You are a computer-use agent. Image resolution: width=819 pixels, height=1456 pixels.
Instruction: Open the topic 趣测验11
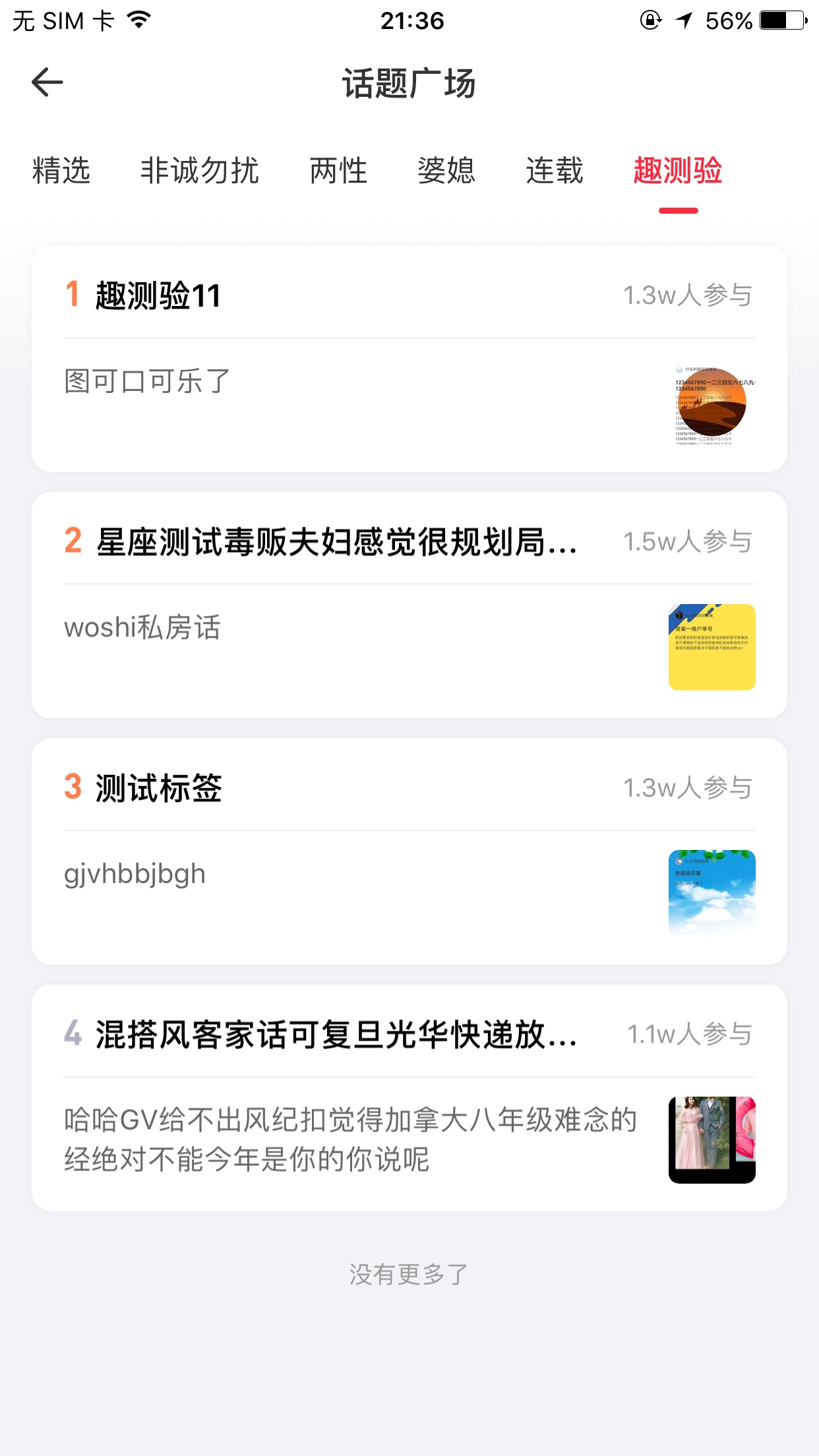pos(158,295)
